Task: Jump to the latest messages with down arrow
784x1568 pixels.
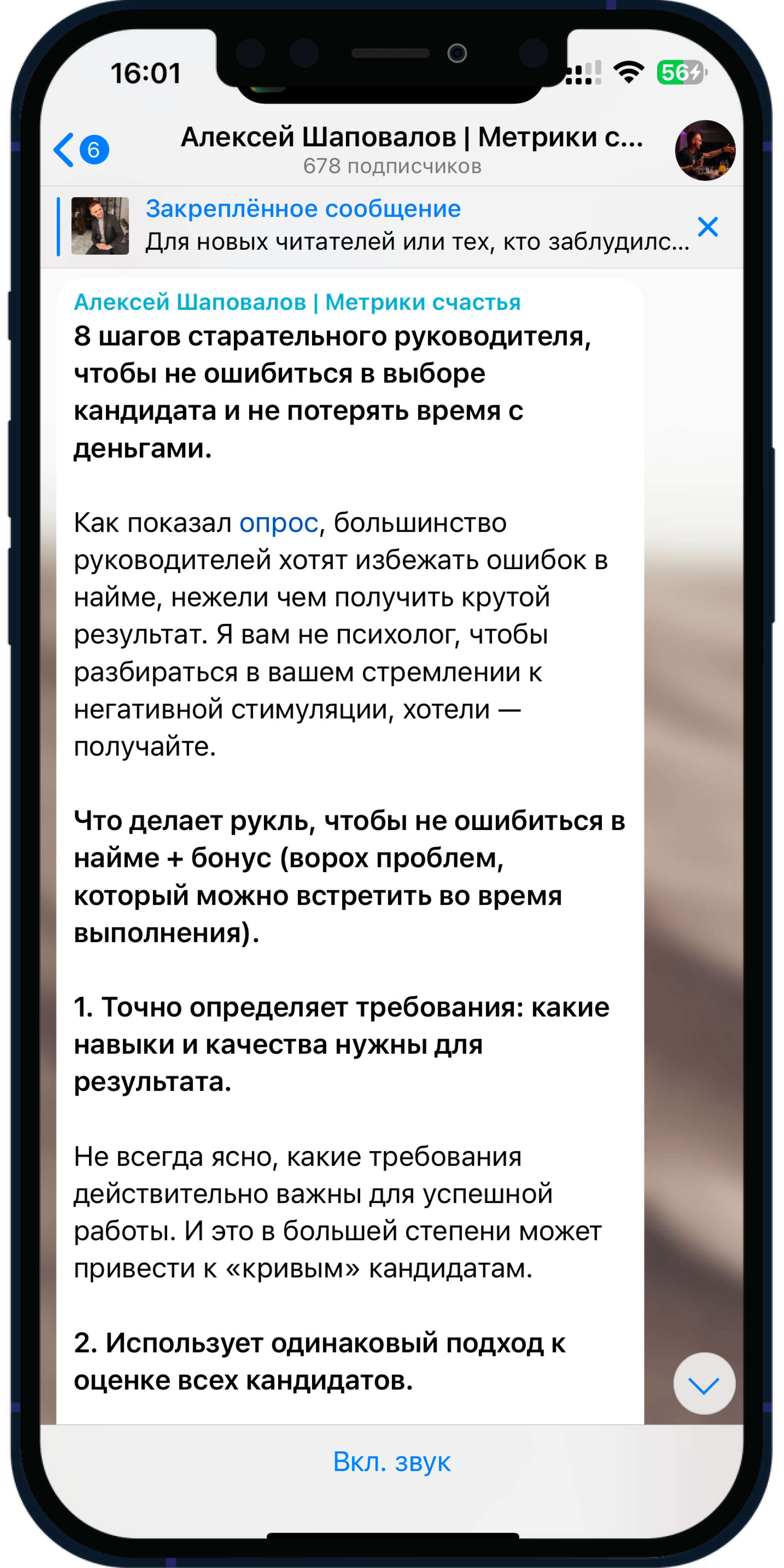Action: 704,1383
